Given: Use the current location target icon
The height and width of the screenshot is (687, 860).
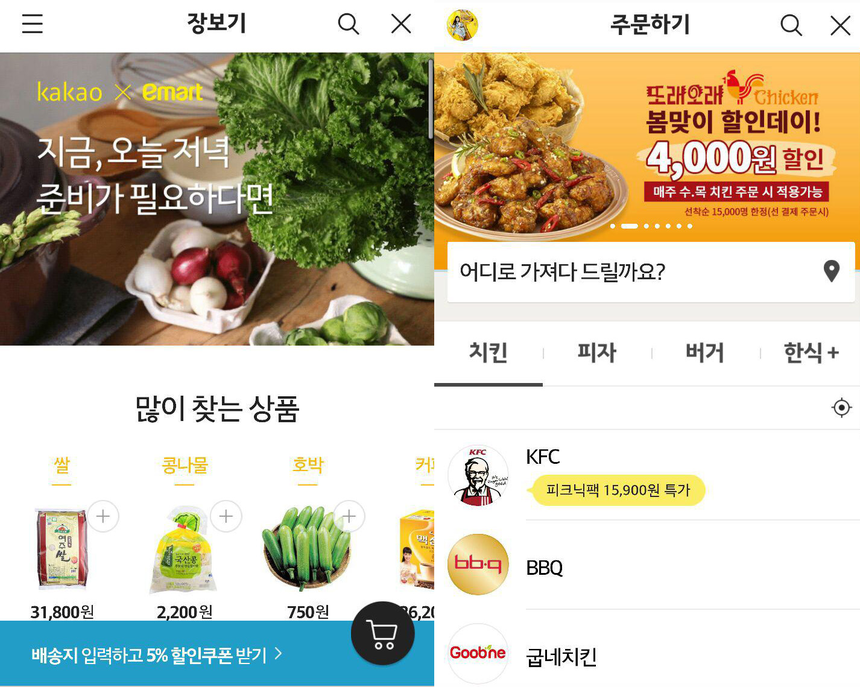Looking at the screenshot, I should [x=842, y=408].
